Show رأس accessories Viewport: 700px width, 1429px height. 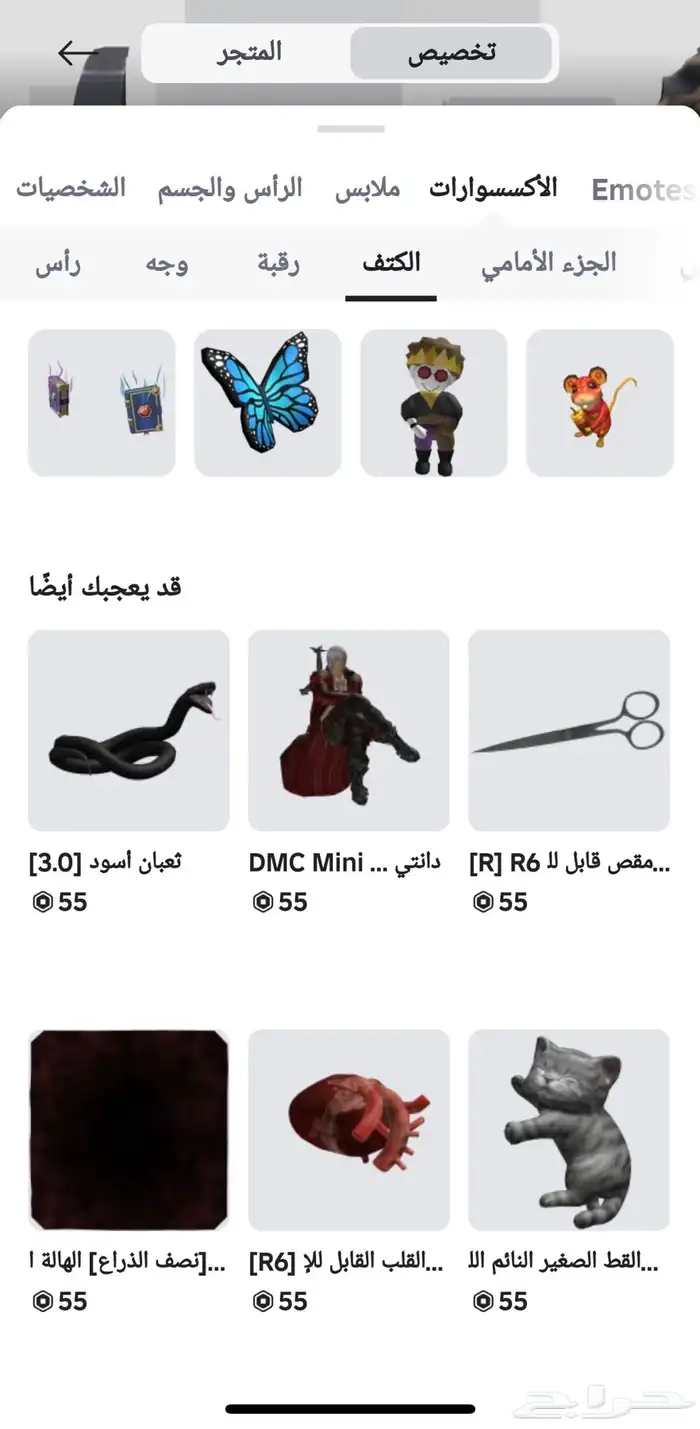point(58,264)
